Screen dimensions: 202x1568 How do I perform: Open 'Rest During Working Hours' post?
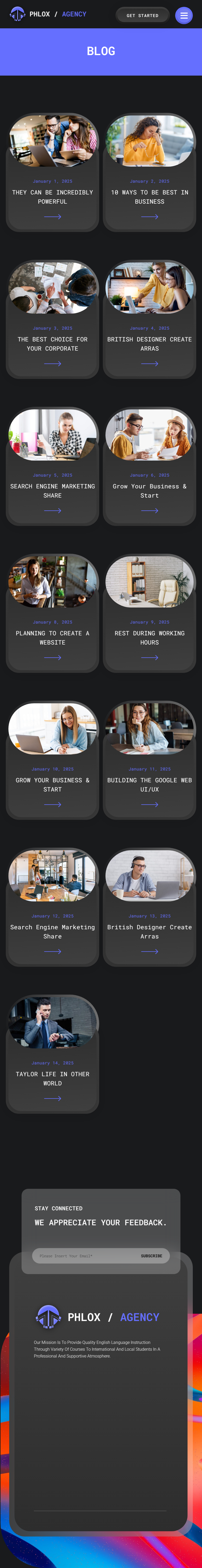click(149, 637)
